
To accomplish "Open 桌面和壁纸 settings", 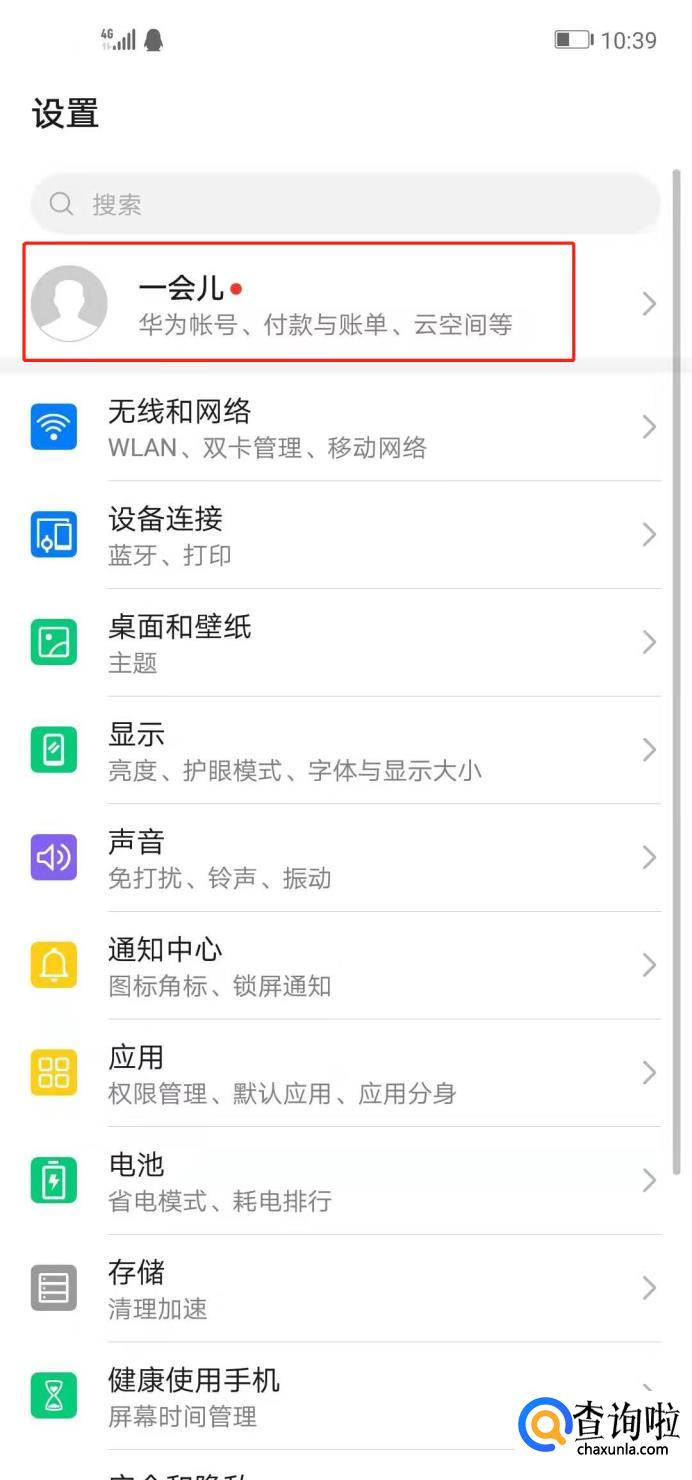I will coord(345,643).
